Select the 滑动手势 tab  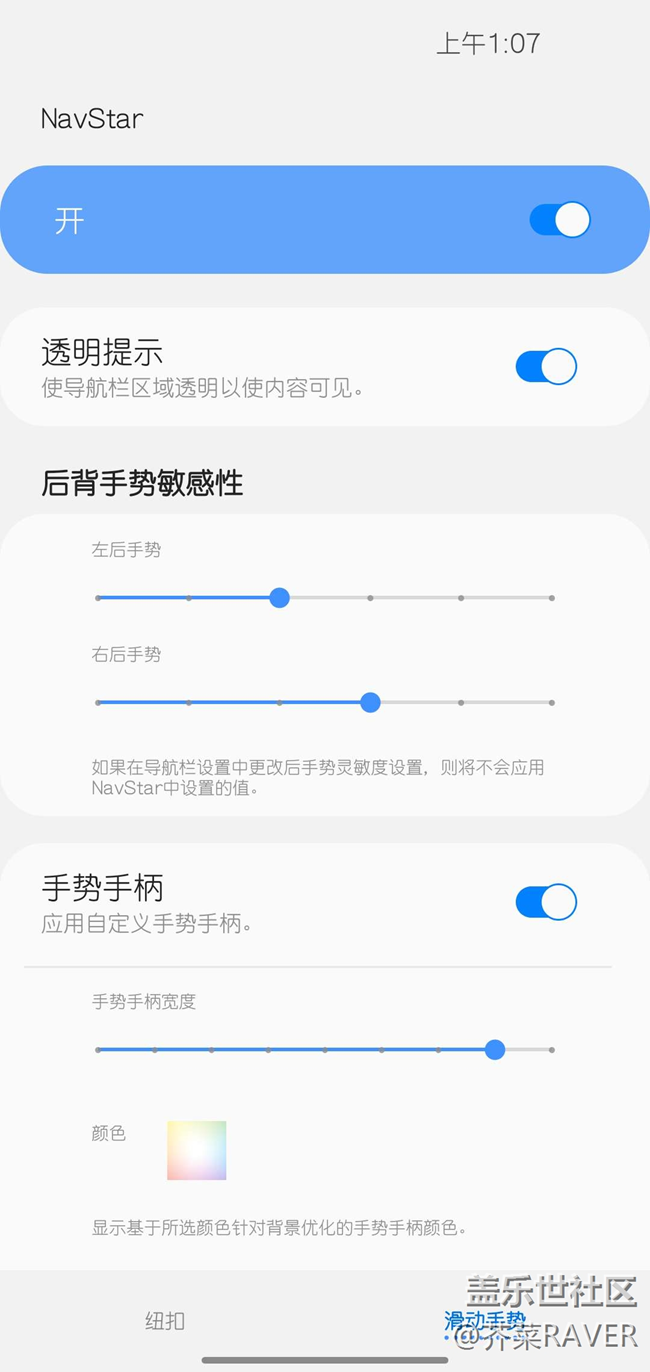point(485,1321)
